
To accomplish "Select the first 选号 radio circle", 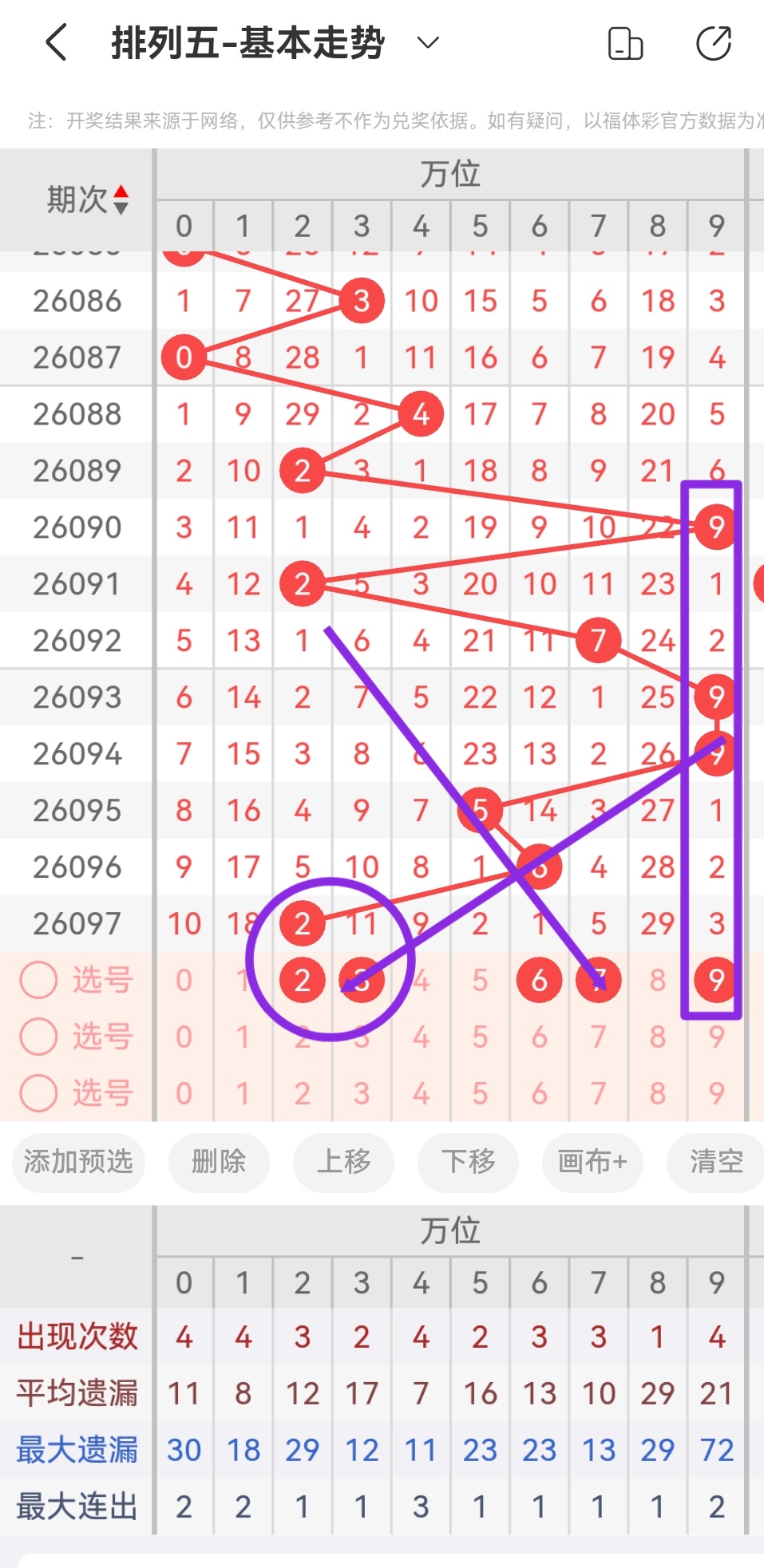I will (38, 980).
